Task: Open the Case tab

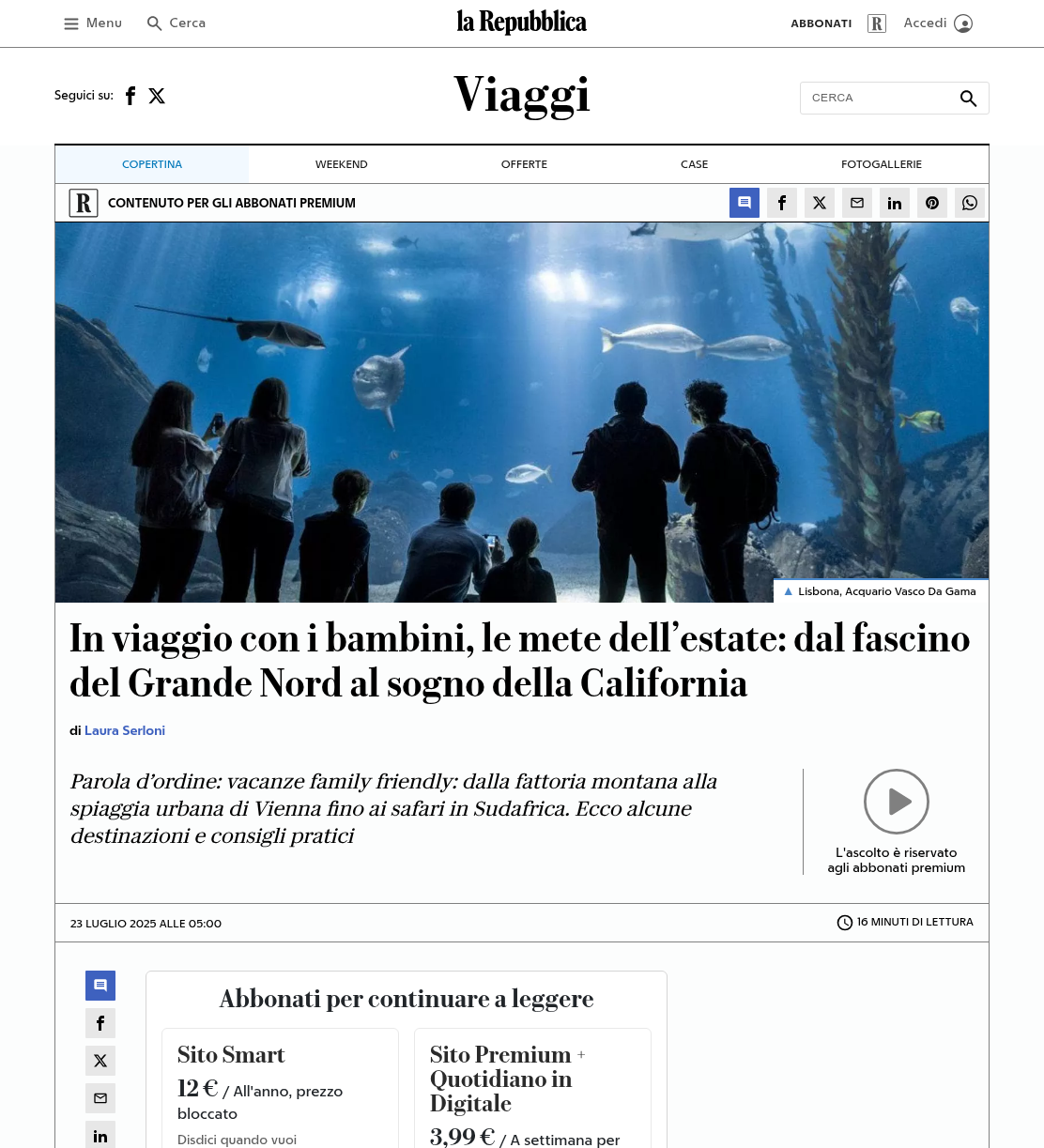Action: (x=695, y=164)
